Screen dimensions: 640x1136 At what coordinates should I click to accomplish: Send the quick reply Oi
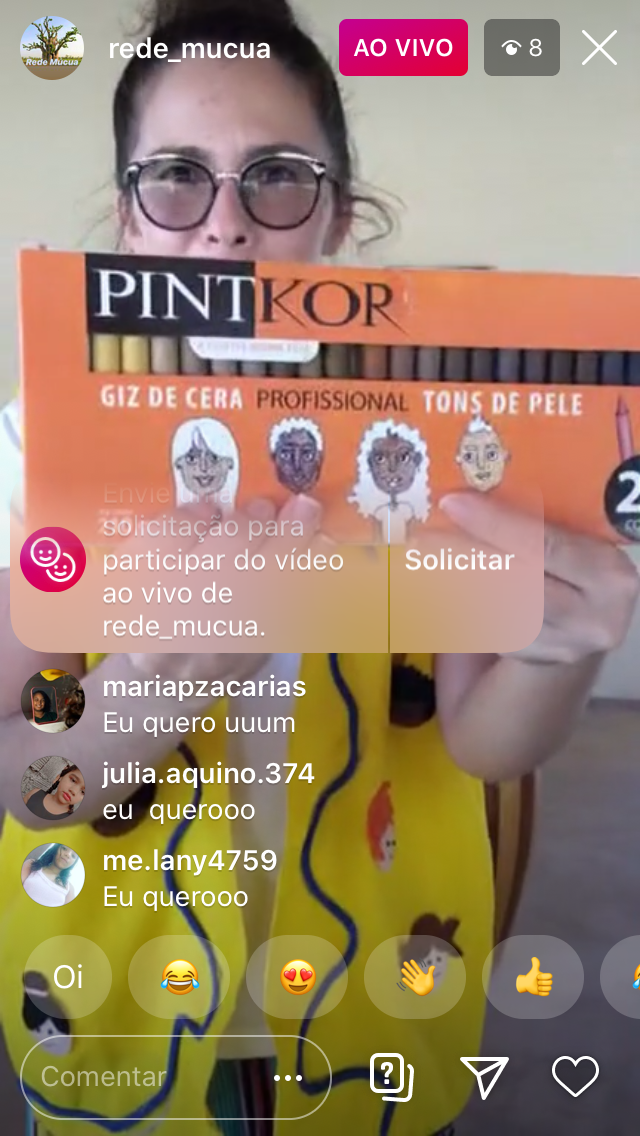[x=68, y=977]
